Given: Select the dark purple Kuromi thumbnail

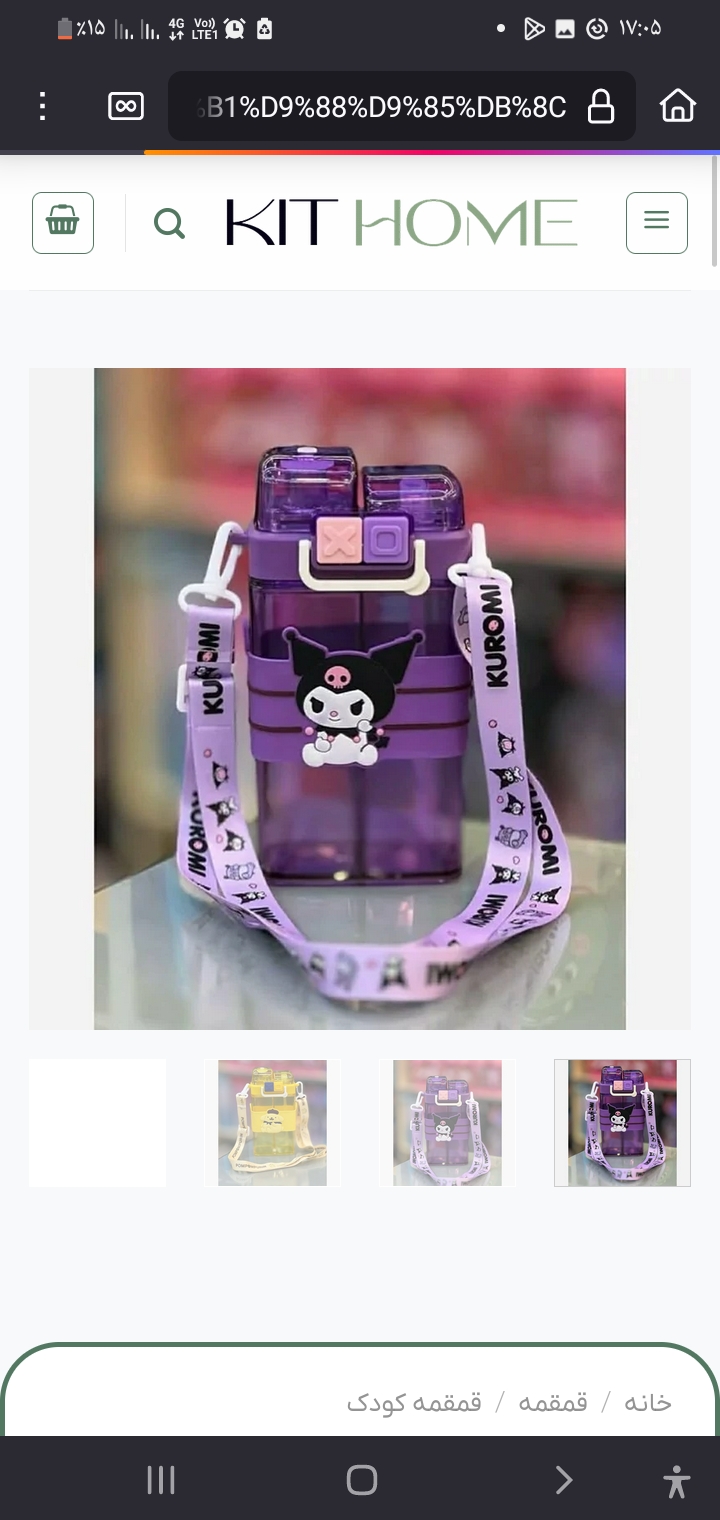Looking at the screenshot, I should pyautogui.click(x=622, y=1122).
